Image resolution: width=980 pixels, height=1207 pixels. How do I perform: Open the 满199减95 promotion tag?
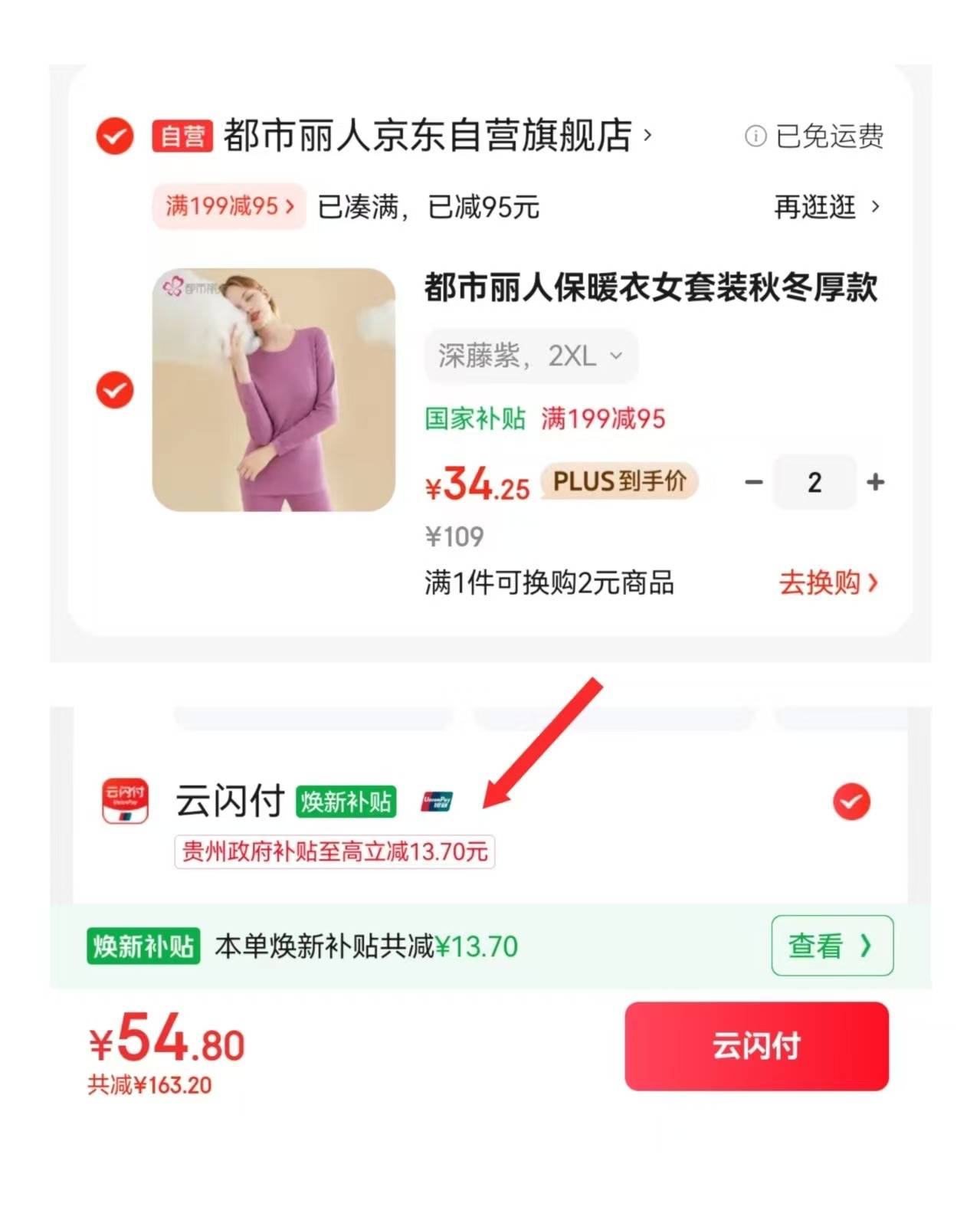(229, 206)
